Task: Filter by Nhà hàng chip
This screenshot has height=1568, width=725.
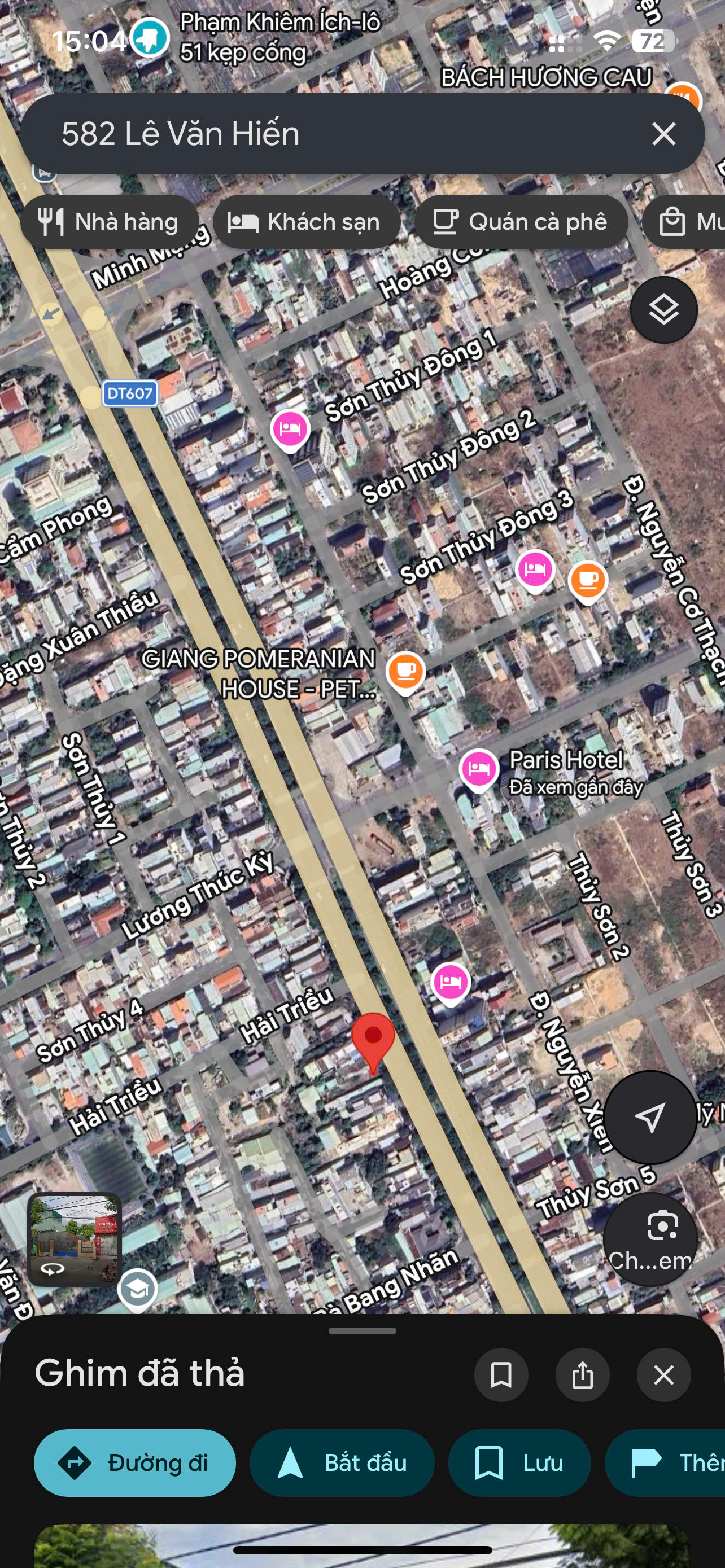Action: 110,222
